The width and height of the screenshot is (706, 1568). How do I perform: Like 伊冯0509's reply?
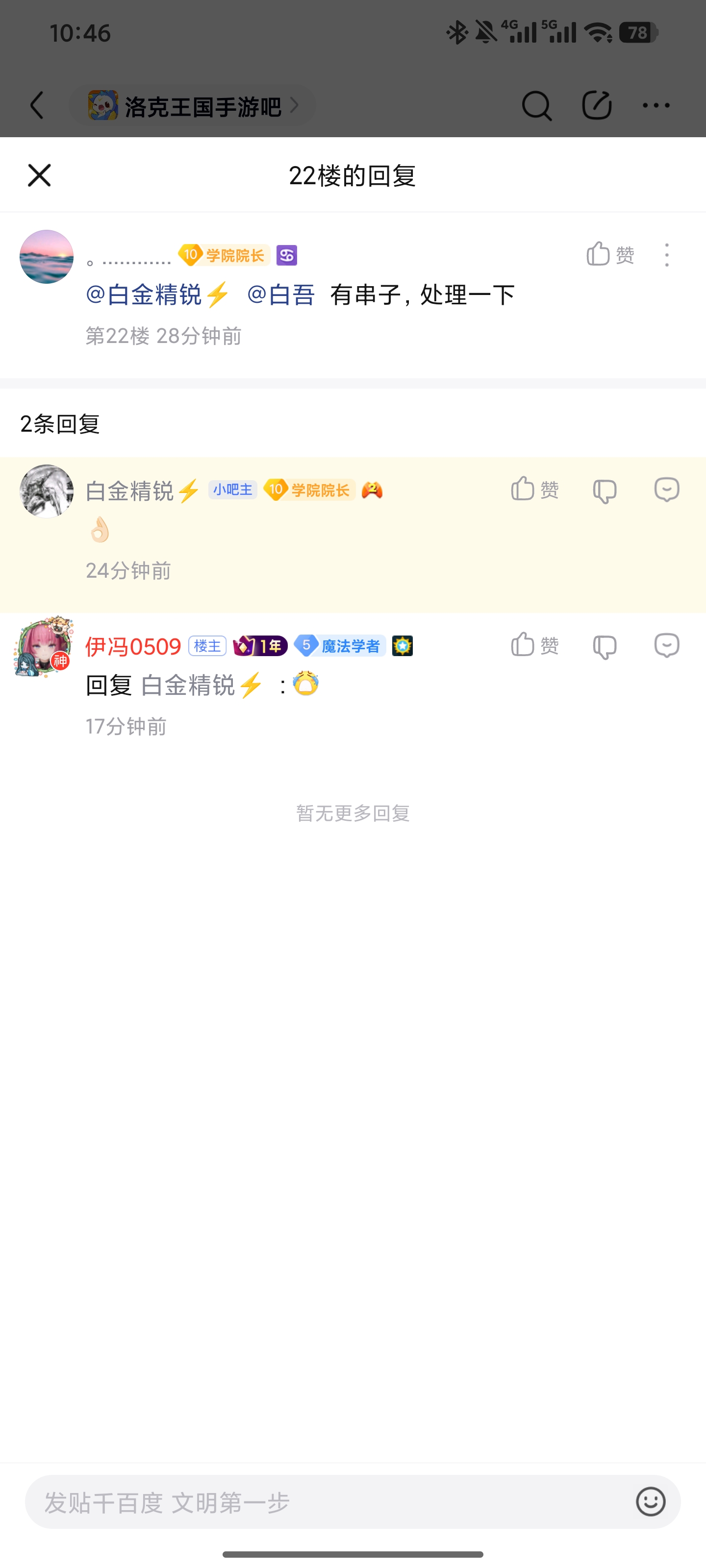(535, 645)
